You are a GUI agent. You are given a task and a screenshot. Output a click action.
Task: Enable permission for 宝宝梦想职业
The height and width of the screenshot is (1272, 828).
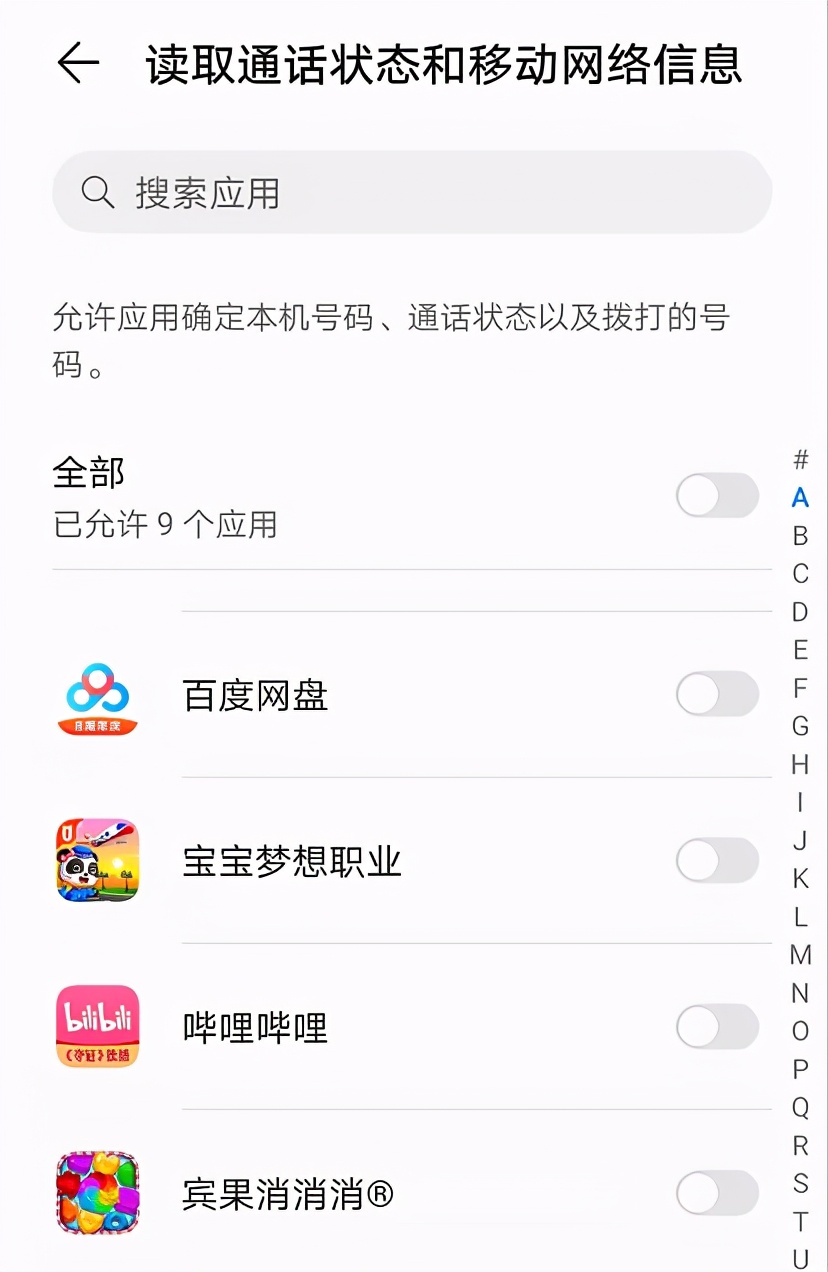click(x=716, y=860)
